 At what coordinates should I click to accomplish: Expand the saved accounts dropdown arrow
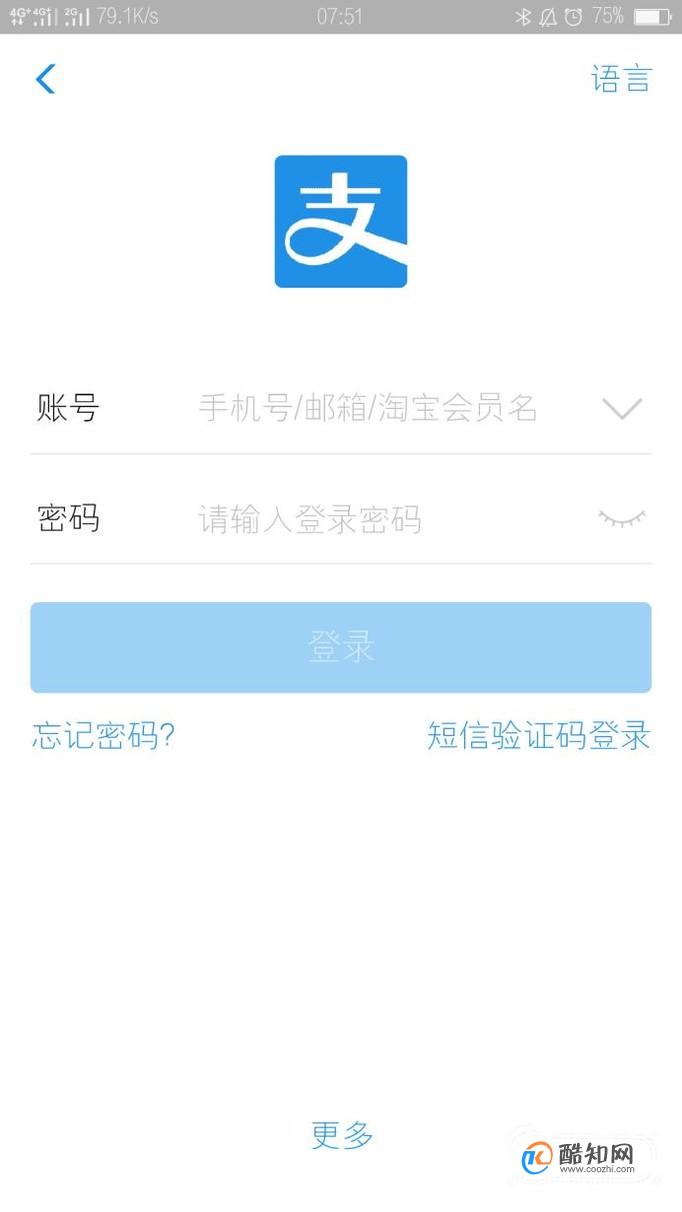click(x=622, y=408)
